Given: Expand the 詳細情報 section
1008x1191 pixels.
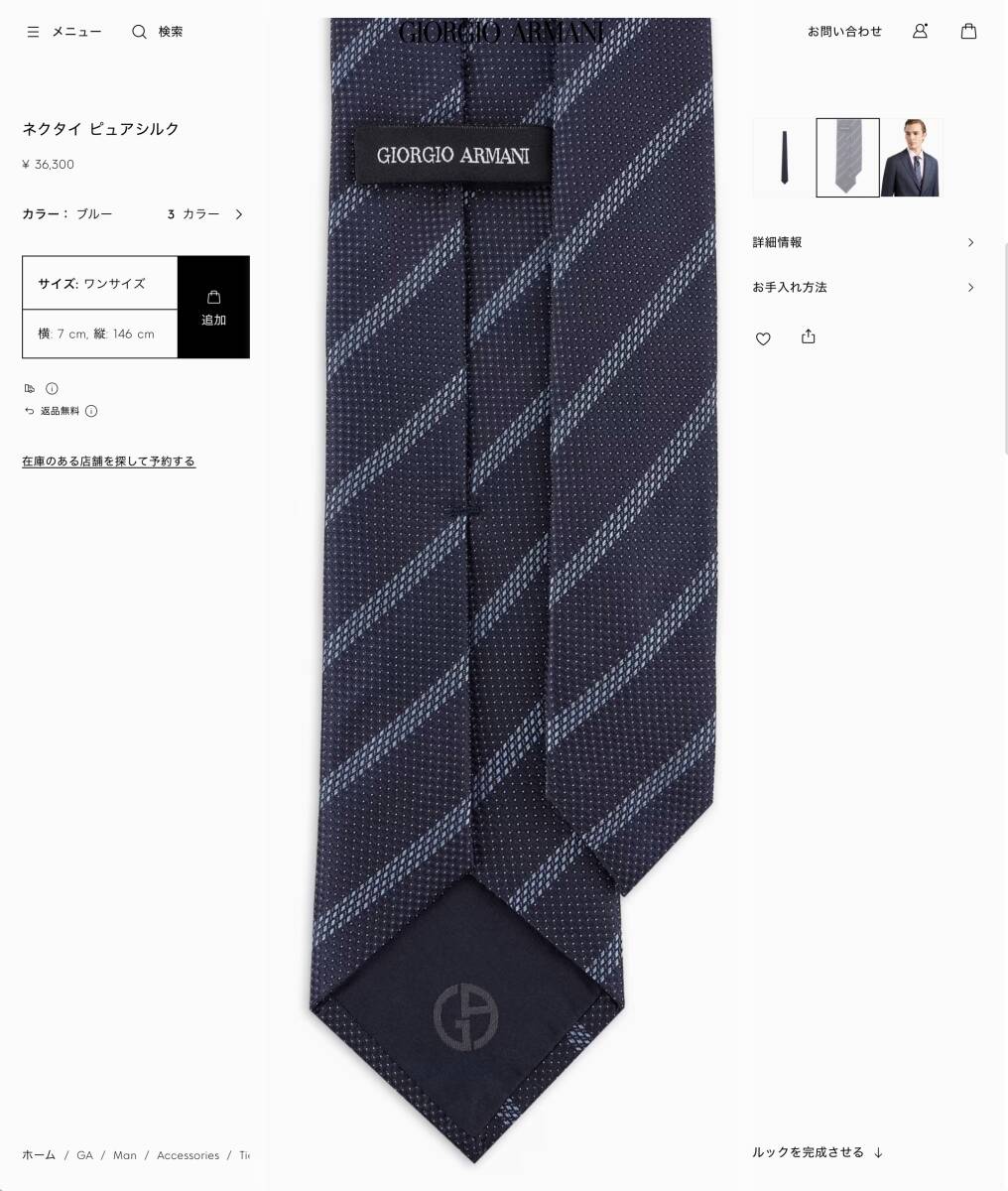Looking at the screenshot, I should coord(863,242).
